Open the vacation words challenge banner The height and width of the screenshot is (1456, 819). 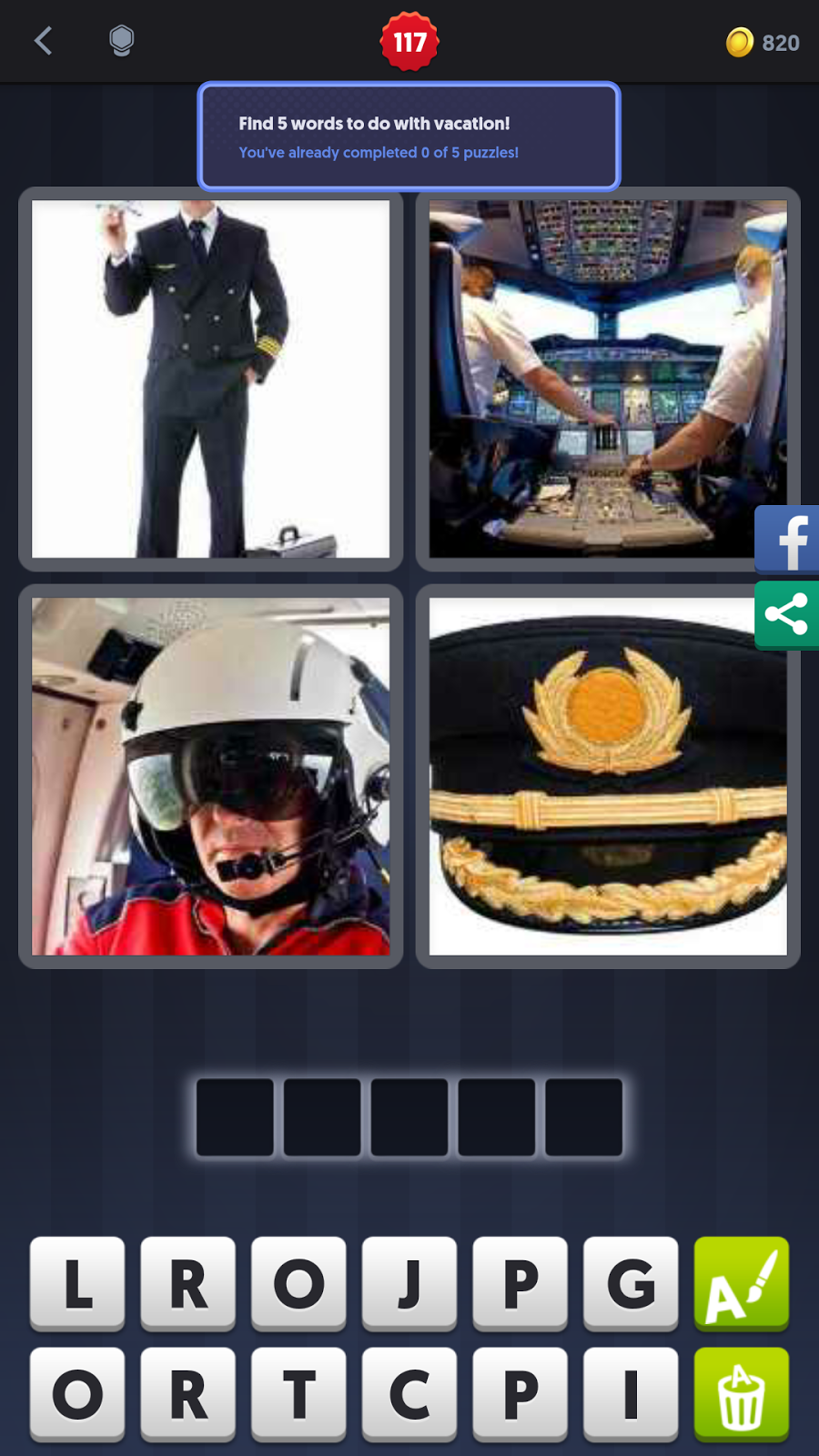tap(409, 136)
